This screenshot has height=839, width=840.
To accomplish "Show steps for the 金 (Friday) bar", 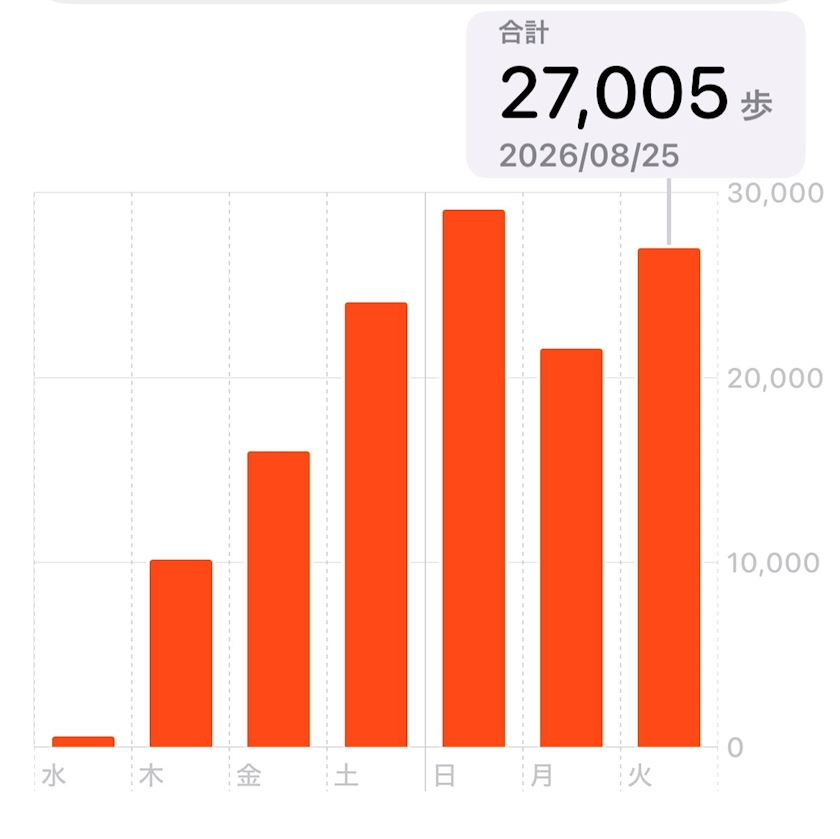I will (x=279, y=599).
